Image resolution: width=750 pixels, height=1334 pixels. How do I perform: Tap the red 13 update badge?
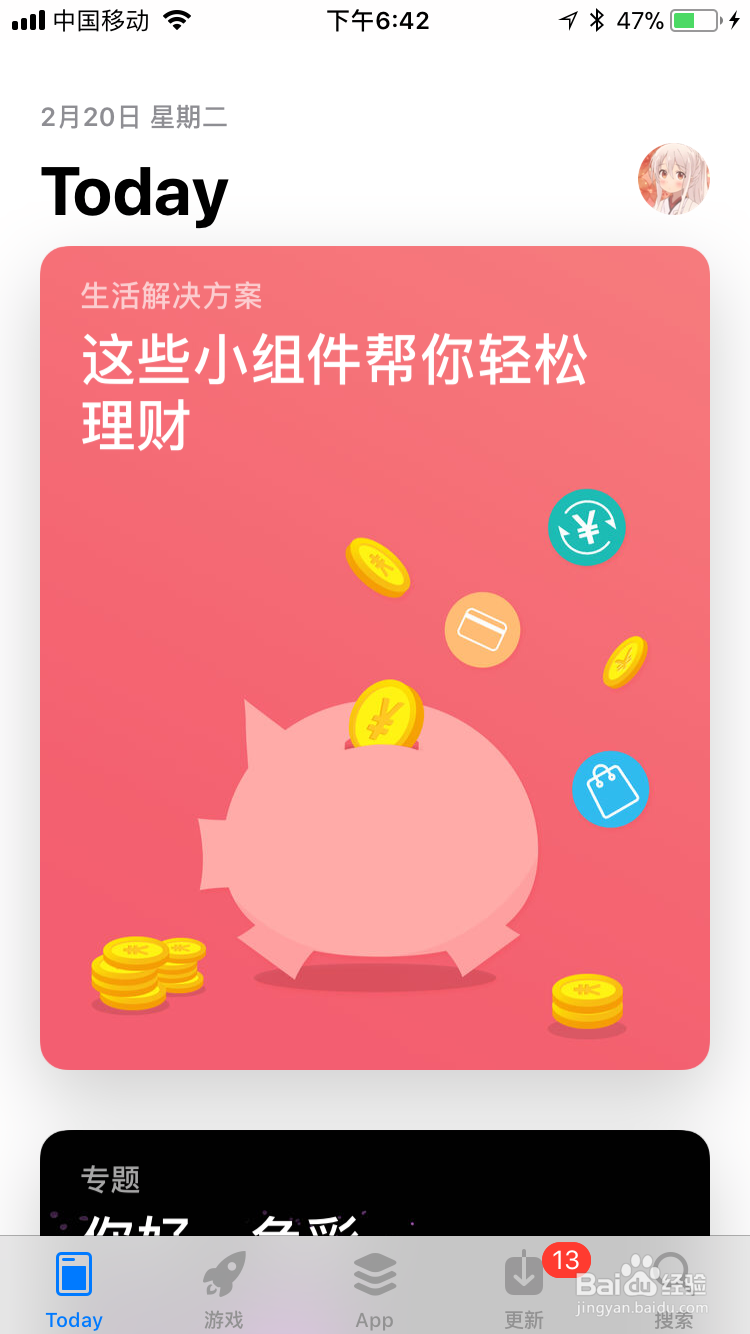click(565, 1261)
